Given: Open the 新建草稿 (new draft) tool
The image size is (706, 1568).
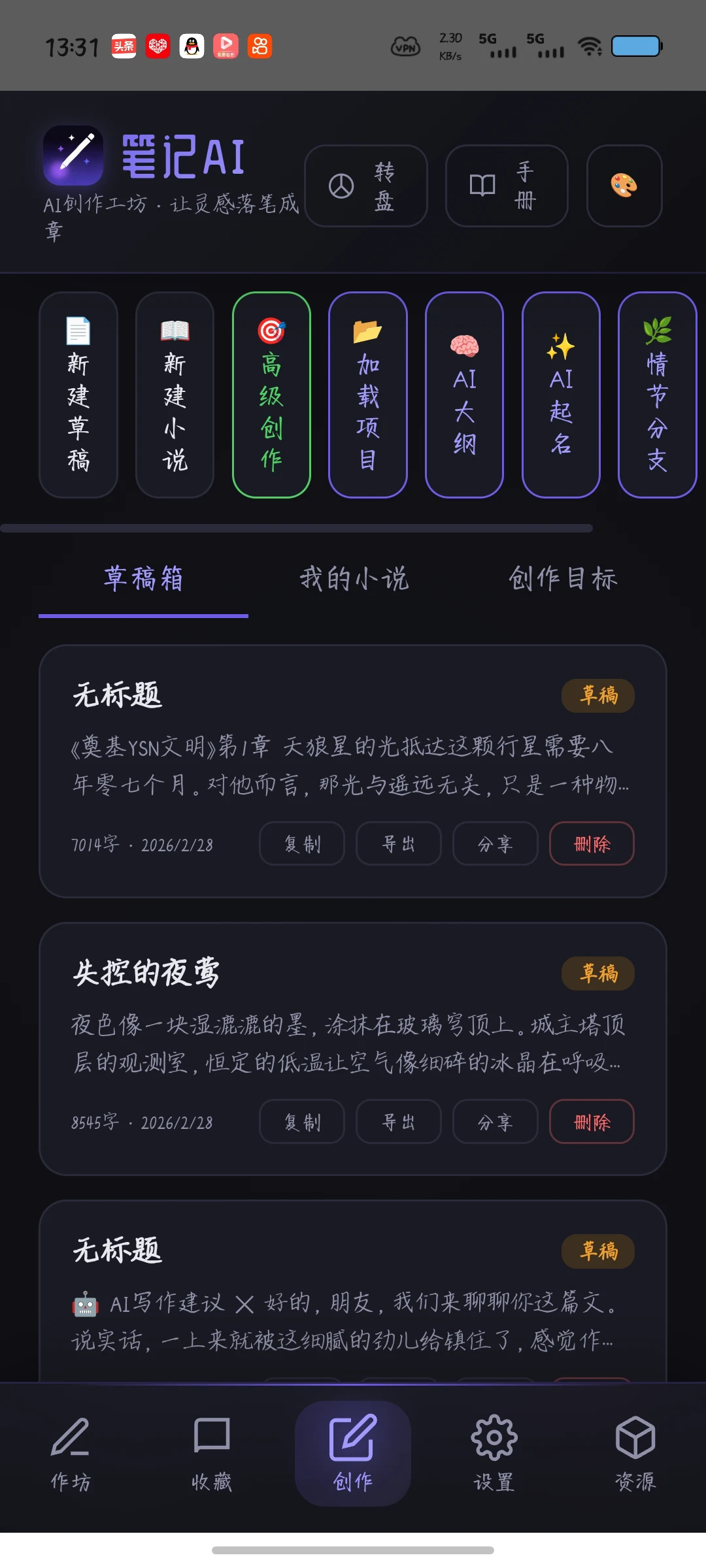Looking at the screenshot, I should tap(78, 394).
